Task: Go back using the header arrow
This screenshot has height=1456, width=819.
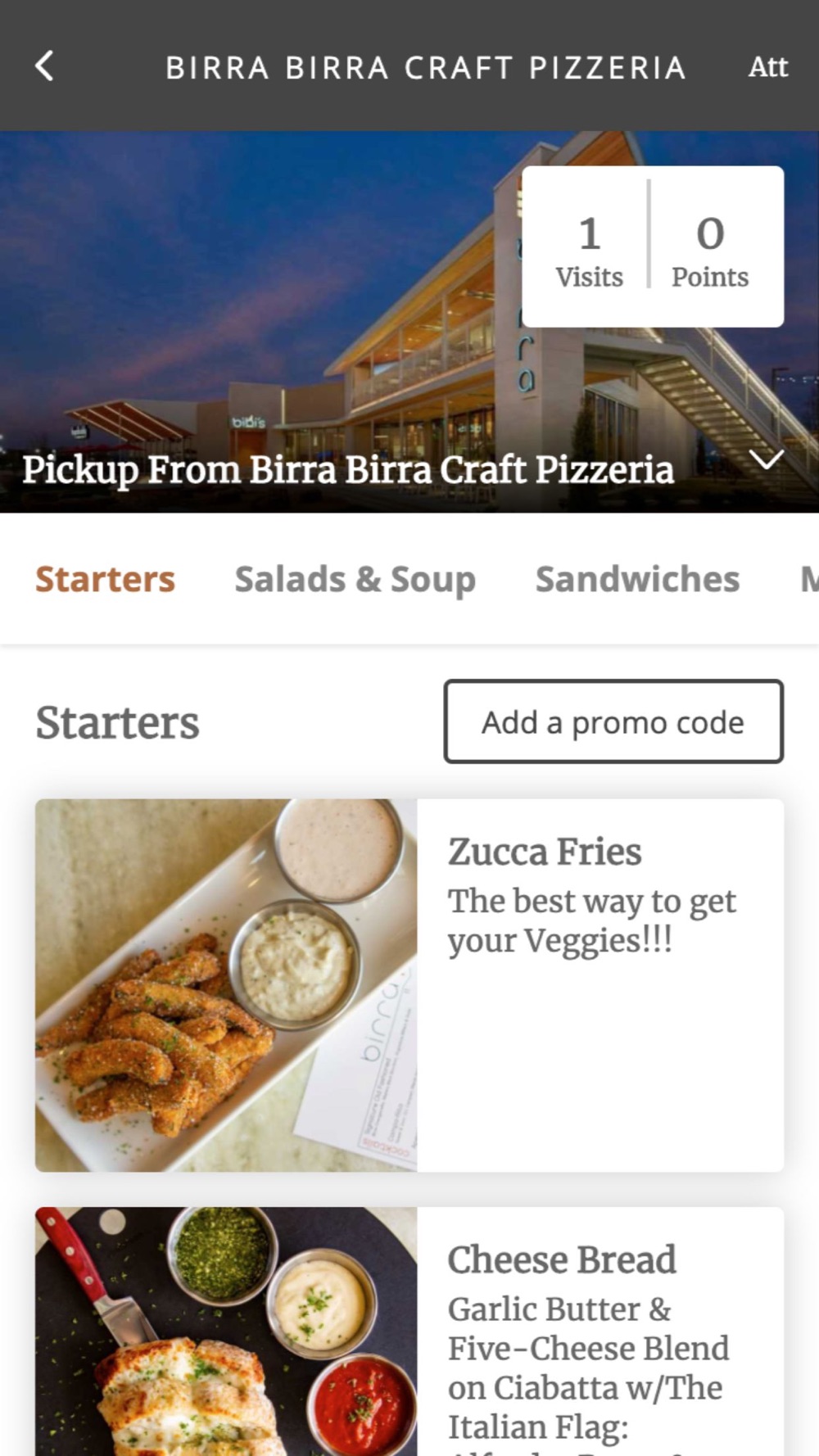Action: coord(45,66)
